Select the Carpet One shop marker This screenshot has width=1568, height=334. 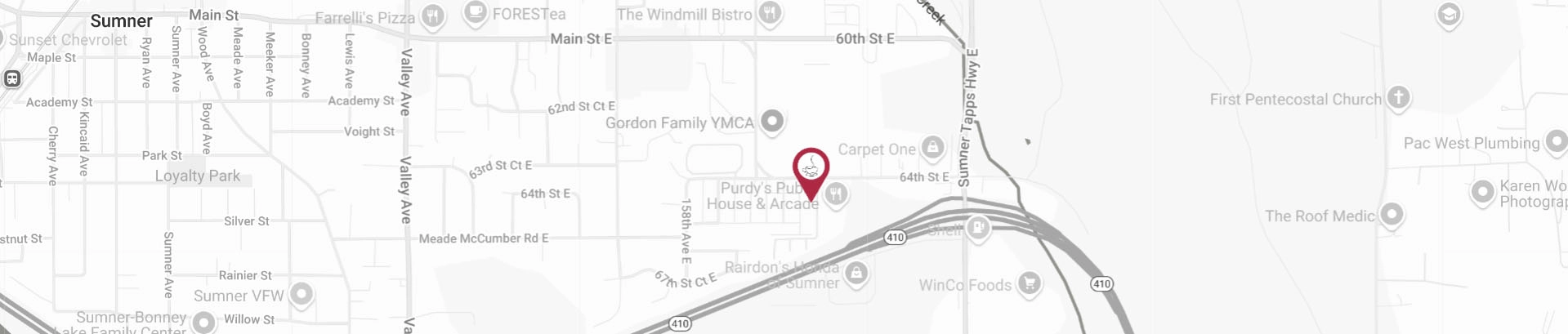click(932, 147)
